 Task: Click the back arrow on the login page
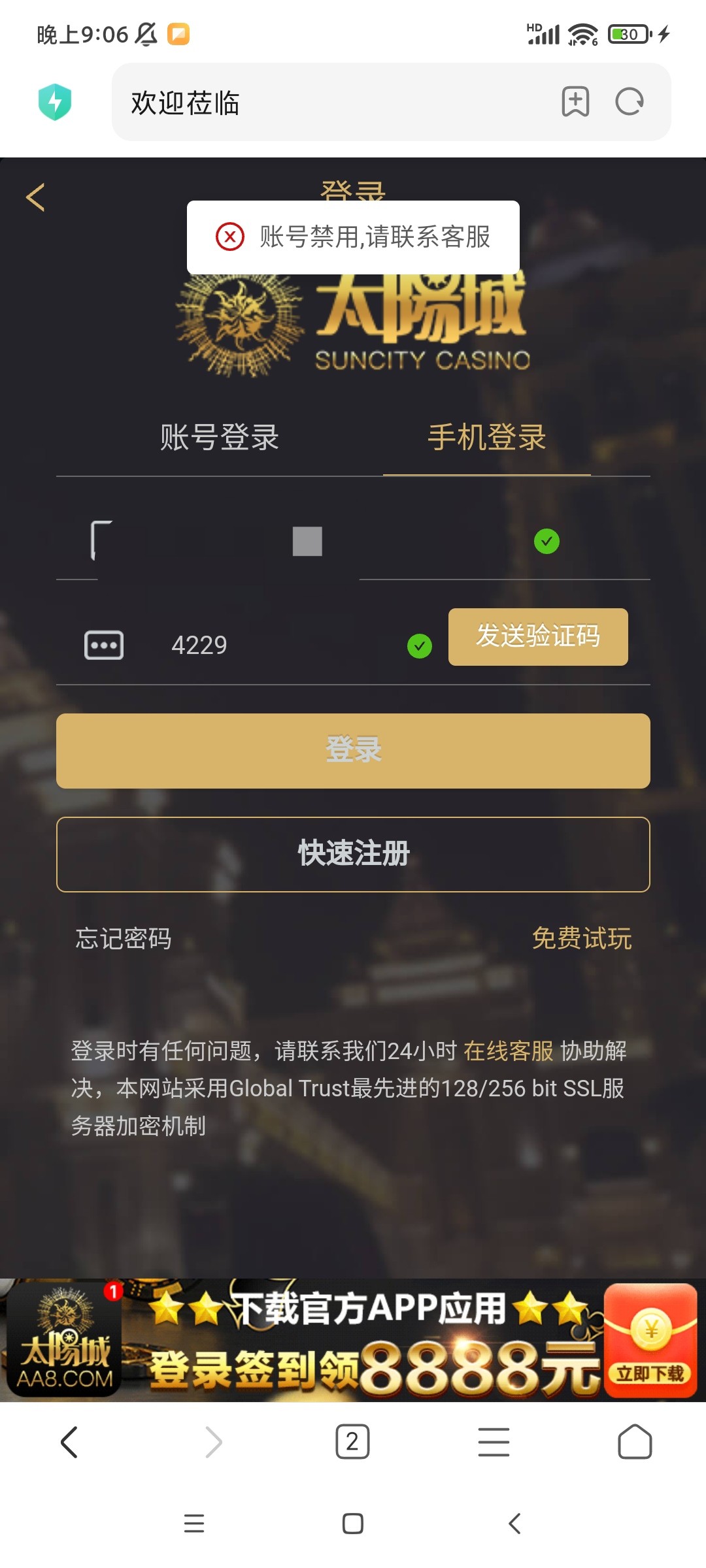point(35,197)
